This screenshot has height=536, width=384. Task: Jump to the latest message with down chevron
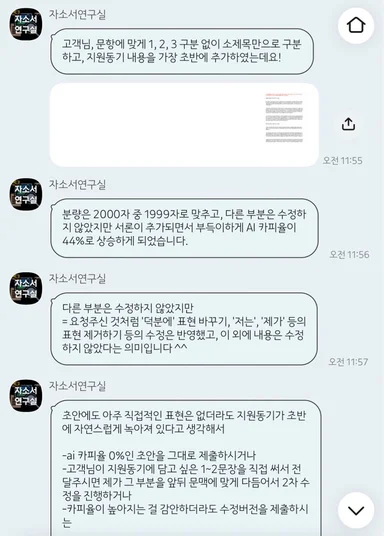356,510
